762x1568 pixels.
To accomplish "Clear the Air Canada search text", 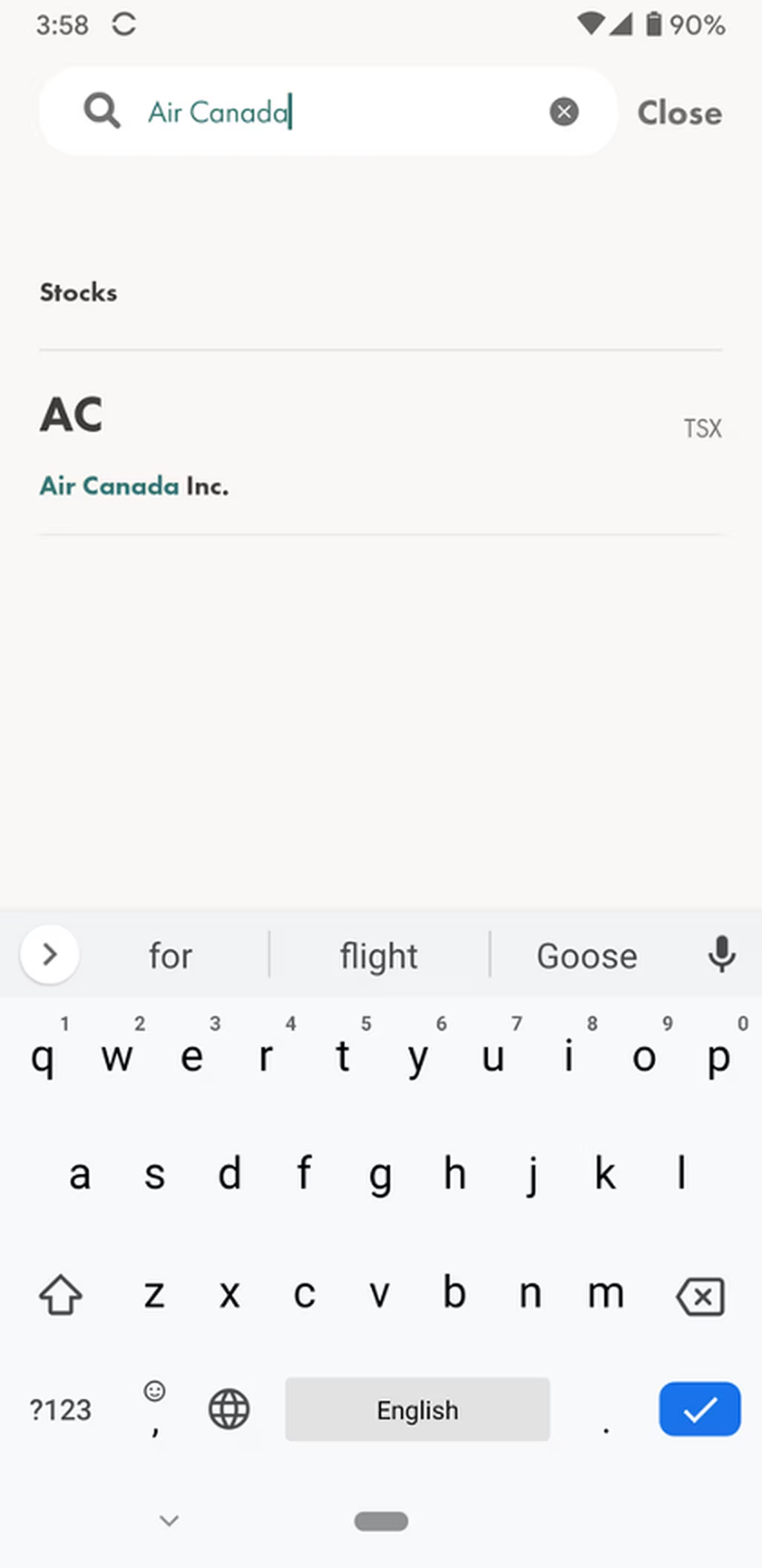I will pos(564,112).
